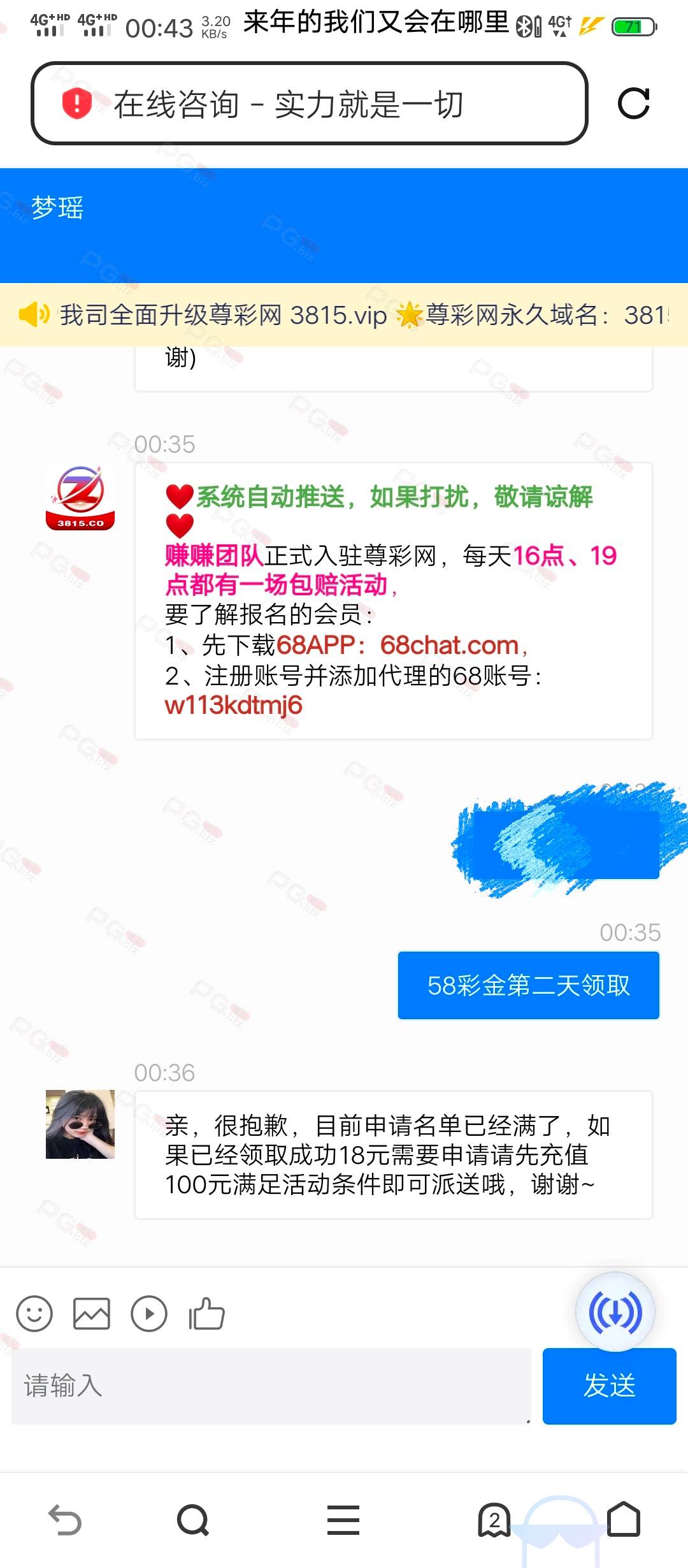Tap the scrolling 尊彩网 announcement banner
Viewport: 688px width, 1568px height.
click(344, 315)
